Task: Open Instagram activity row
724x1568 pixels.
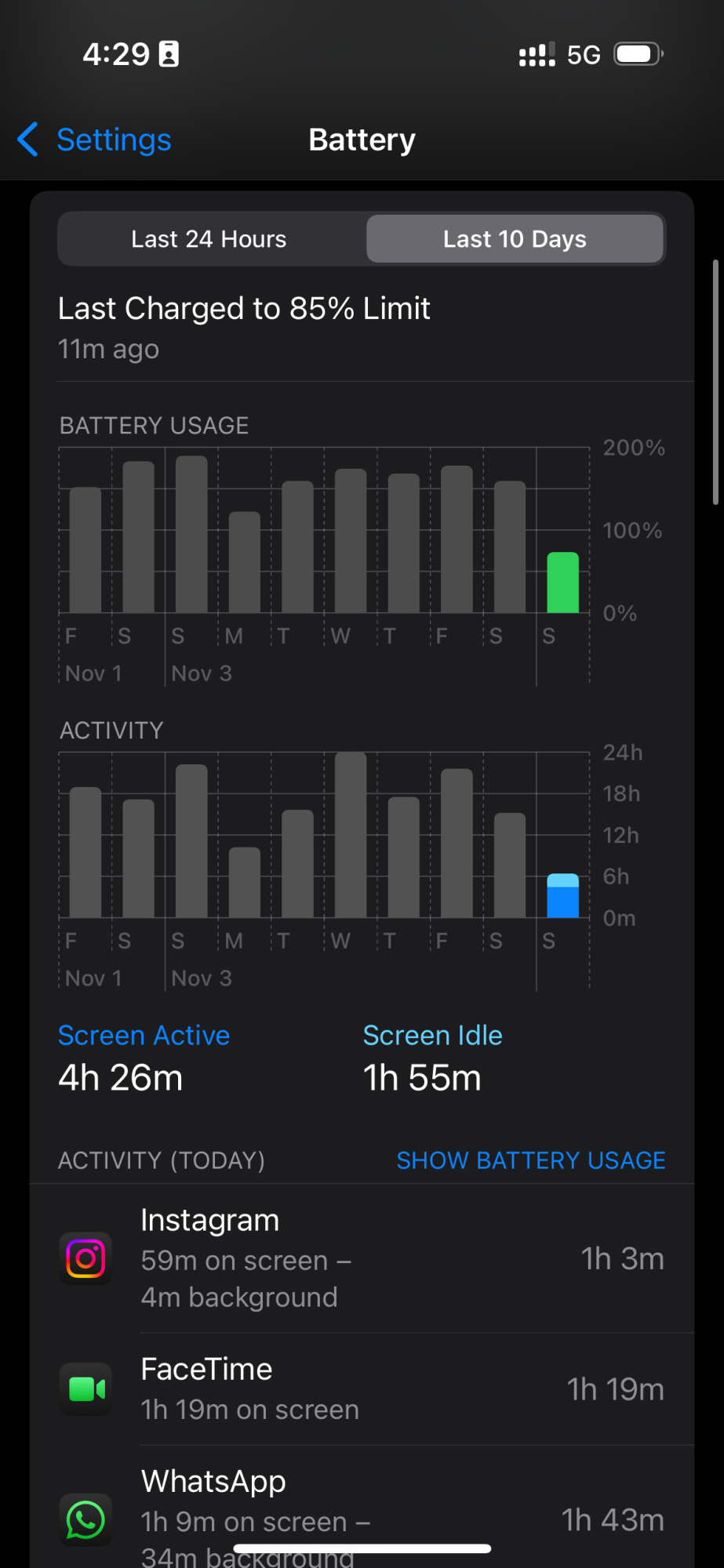Action: [x=362, y=1258]
